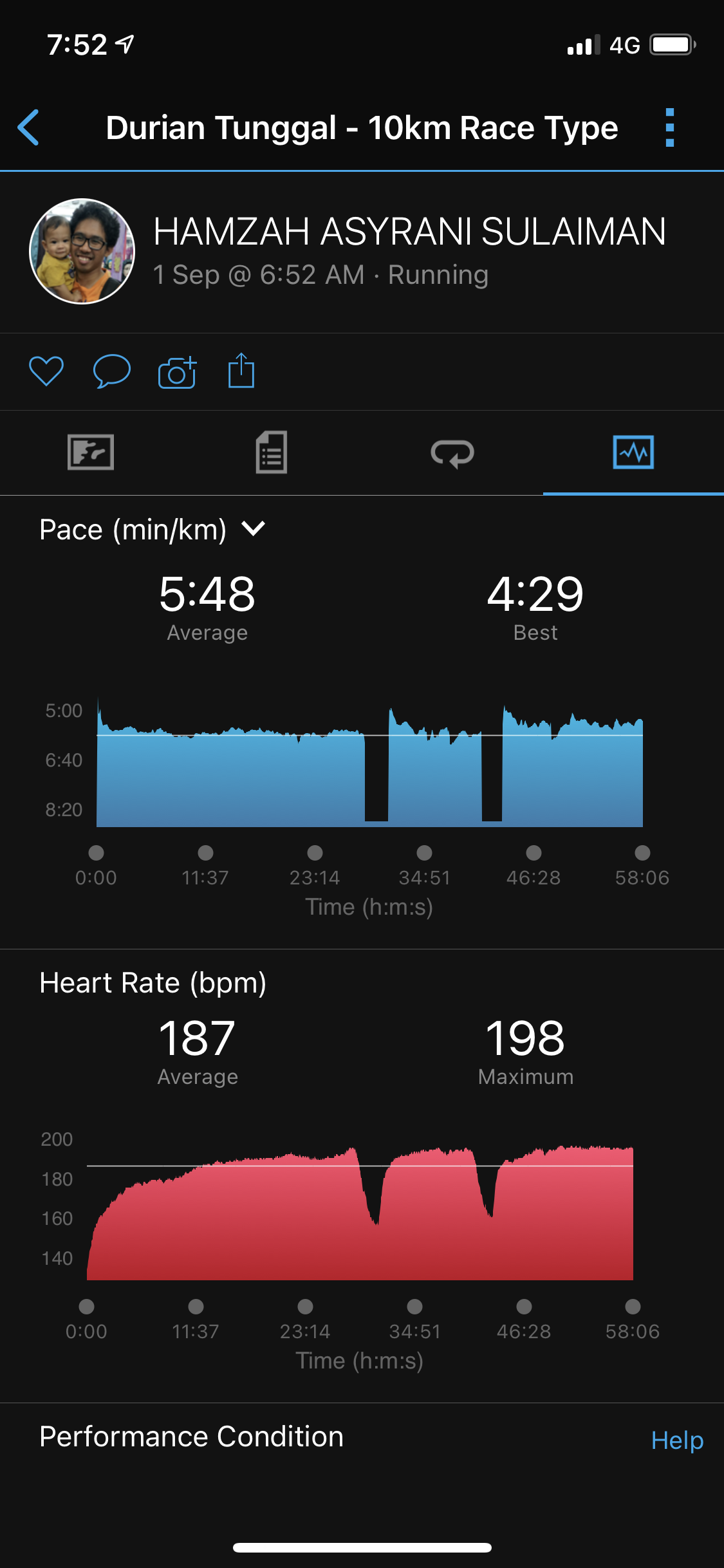Viewport: 724px width, 1568px height.
Task: Open Help for Performance Condition
Action: (x=676, y=1441)
